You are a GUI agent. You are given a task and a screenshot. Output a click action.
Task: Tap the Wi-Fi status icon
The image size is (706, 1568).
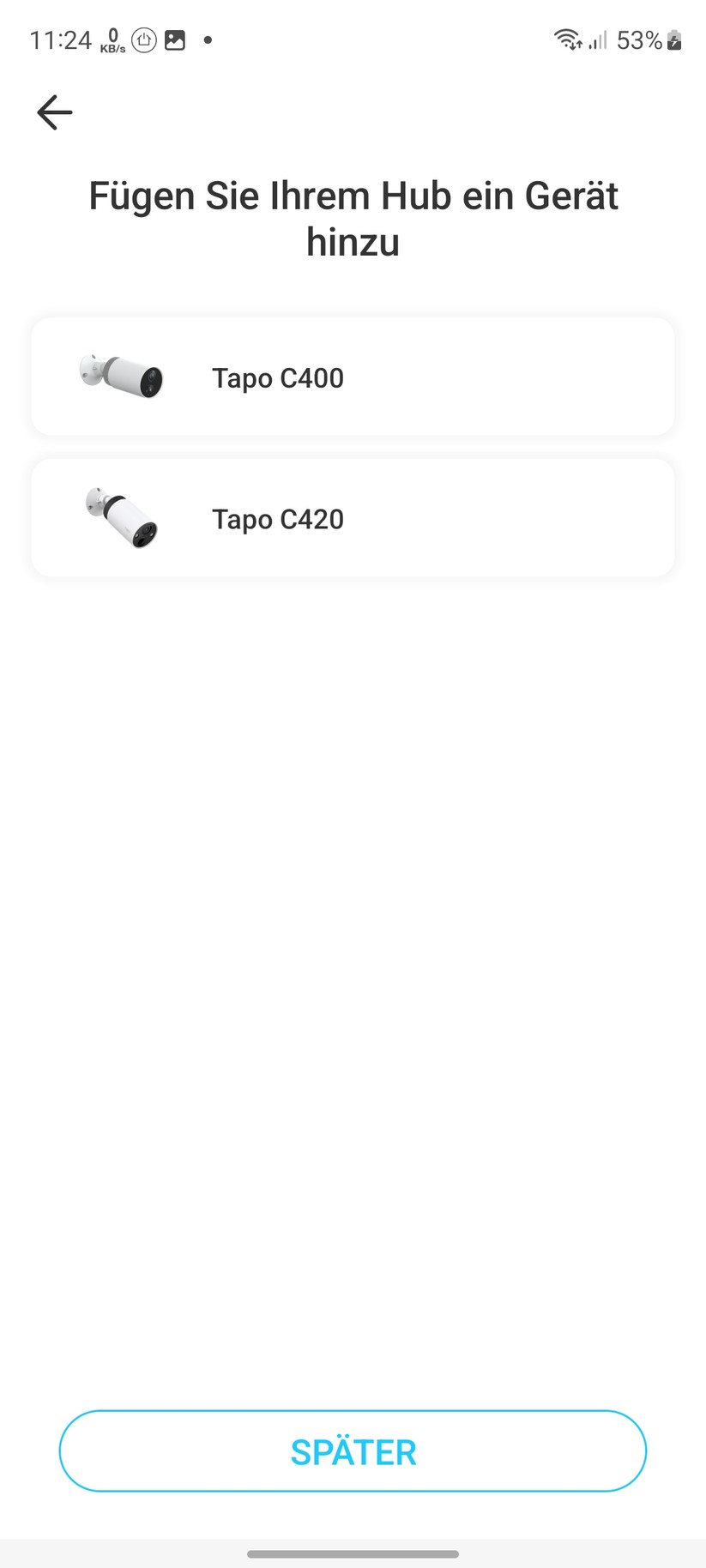point(566,39)
